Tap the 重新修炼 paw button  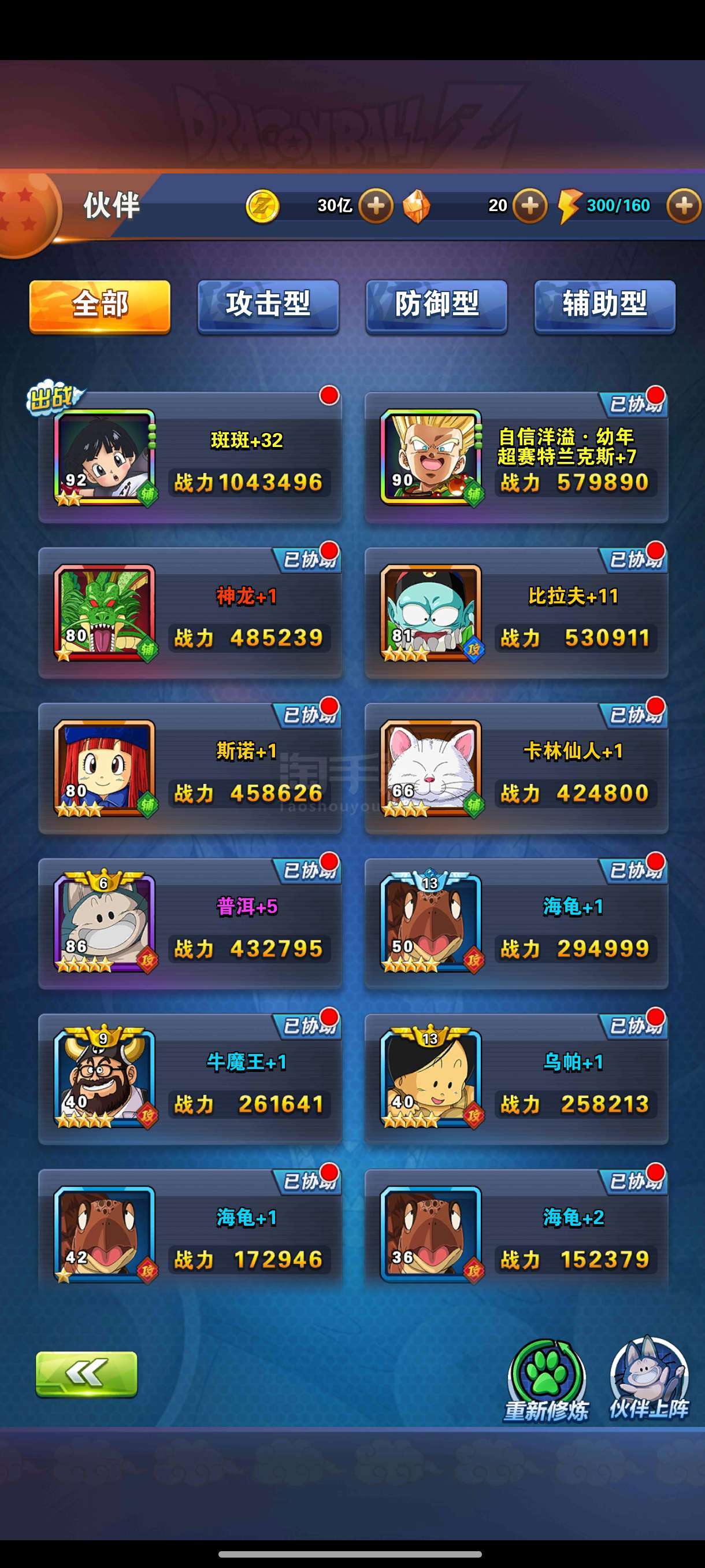pos(546,1380)
